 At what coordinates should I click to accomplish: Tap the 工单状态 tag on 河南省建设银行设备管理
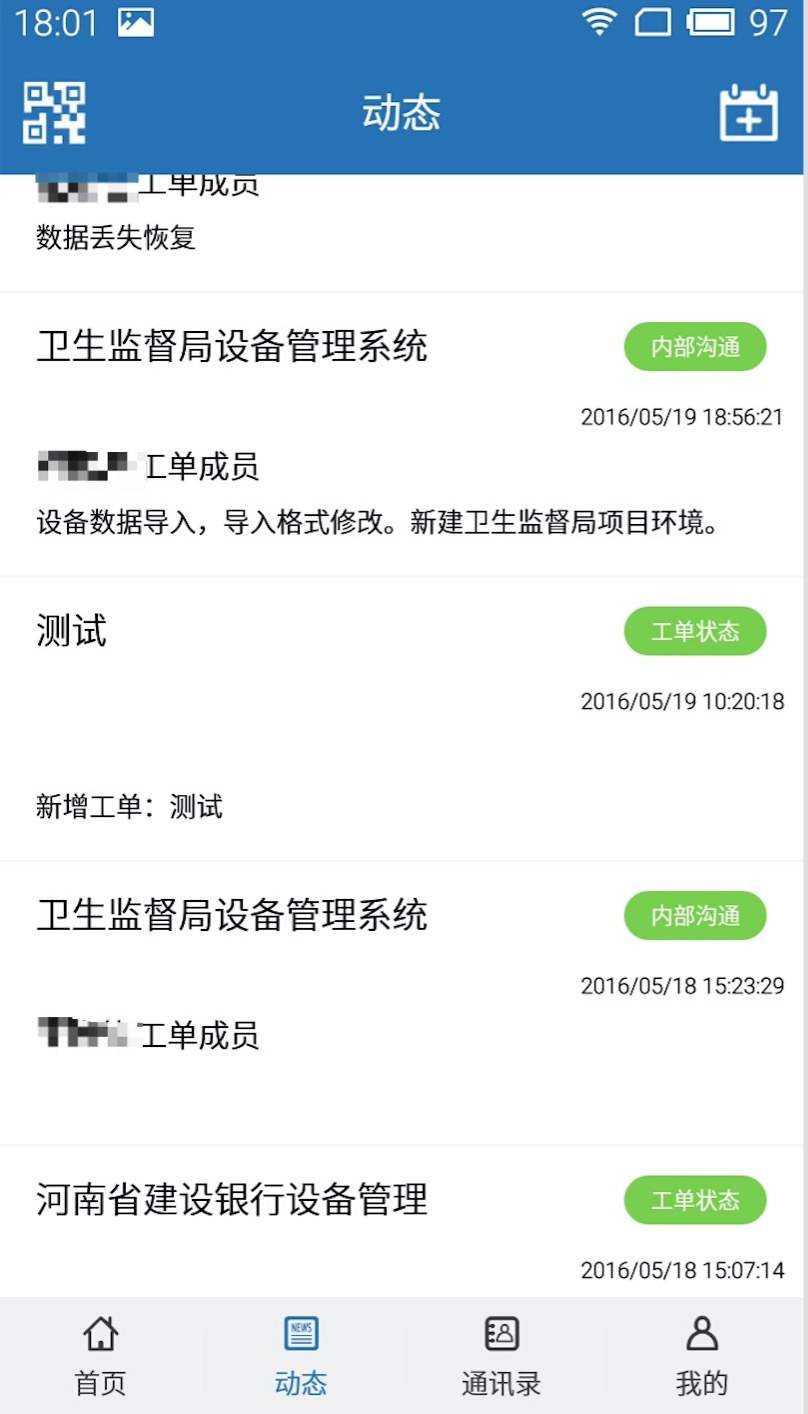695,1200
